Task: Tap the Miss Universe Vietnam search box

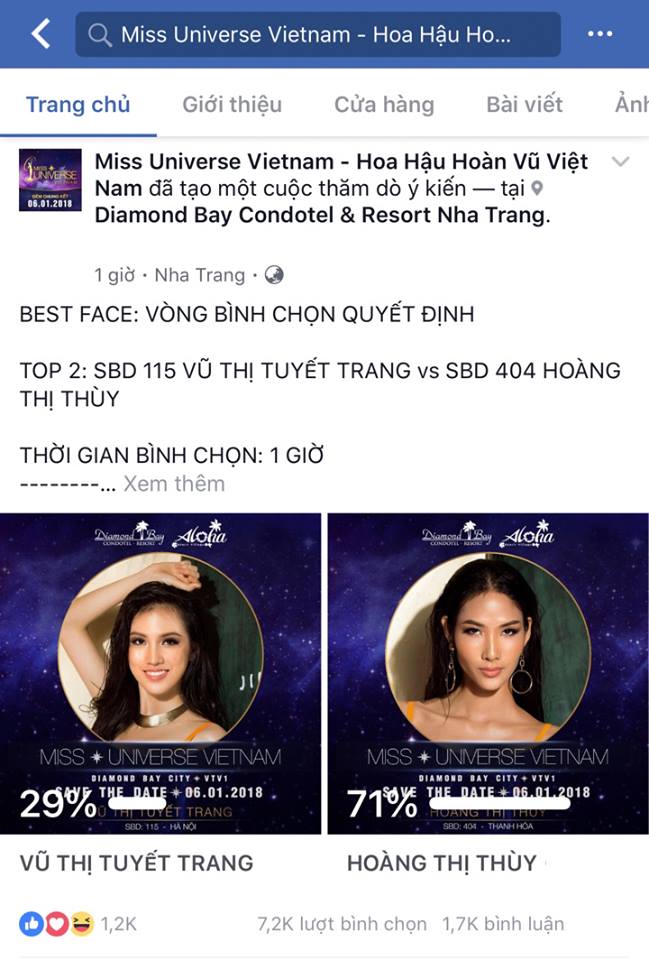Action: point(317,34)
